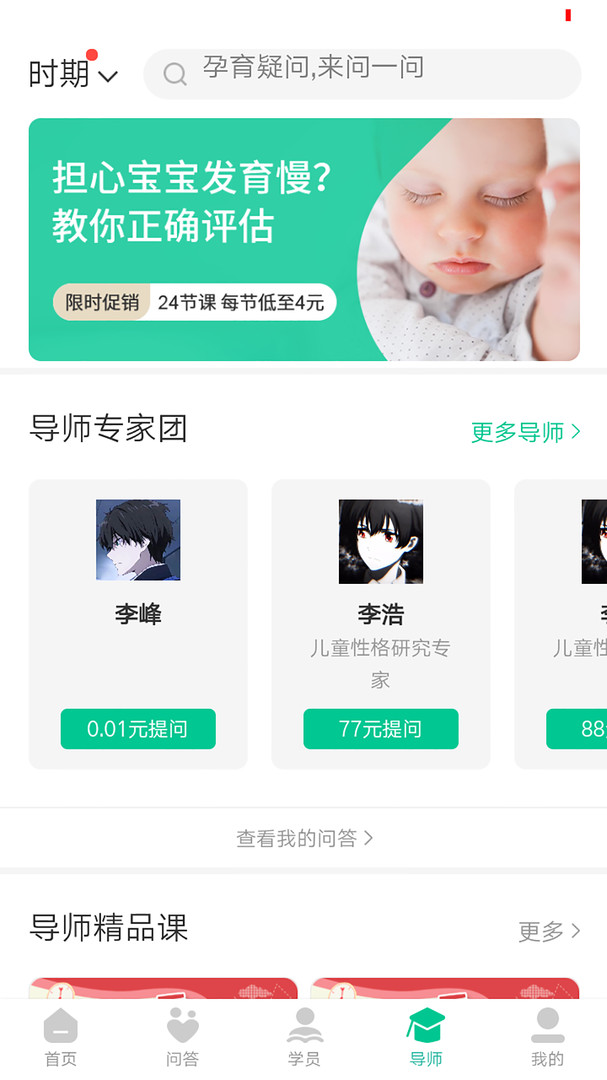Go to the 我的 tab

tap(547, 1037)
